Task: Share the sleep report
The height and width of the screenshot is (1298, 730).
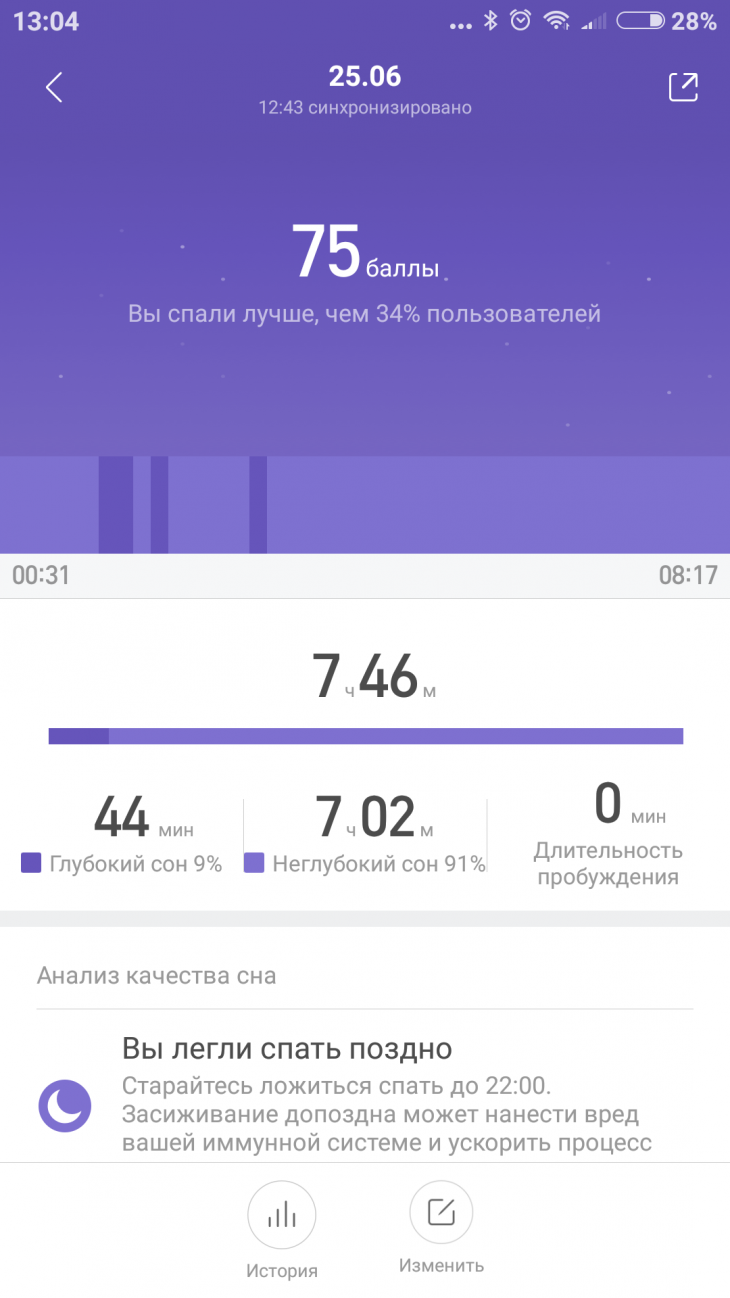Action: click(682, 87)
